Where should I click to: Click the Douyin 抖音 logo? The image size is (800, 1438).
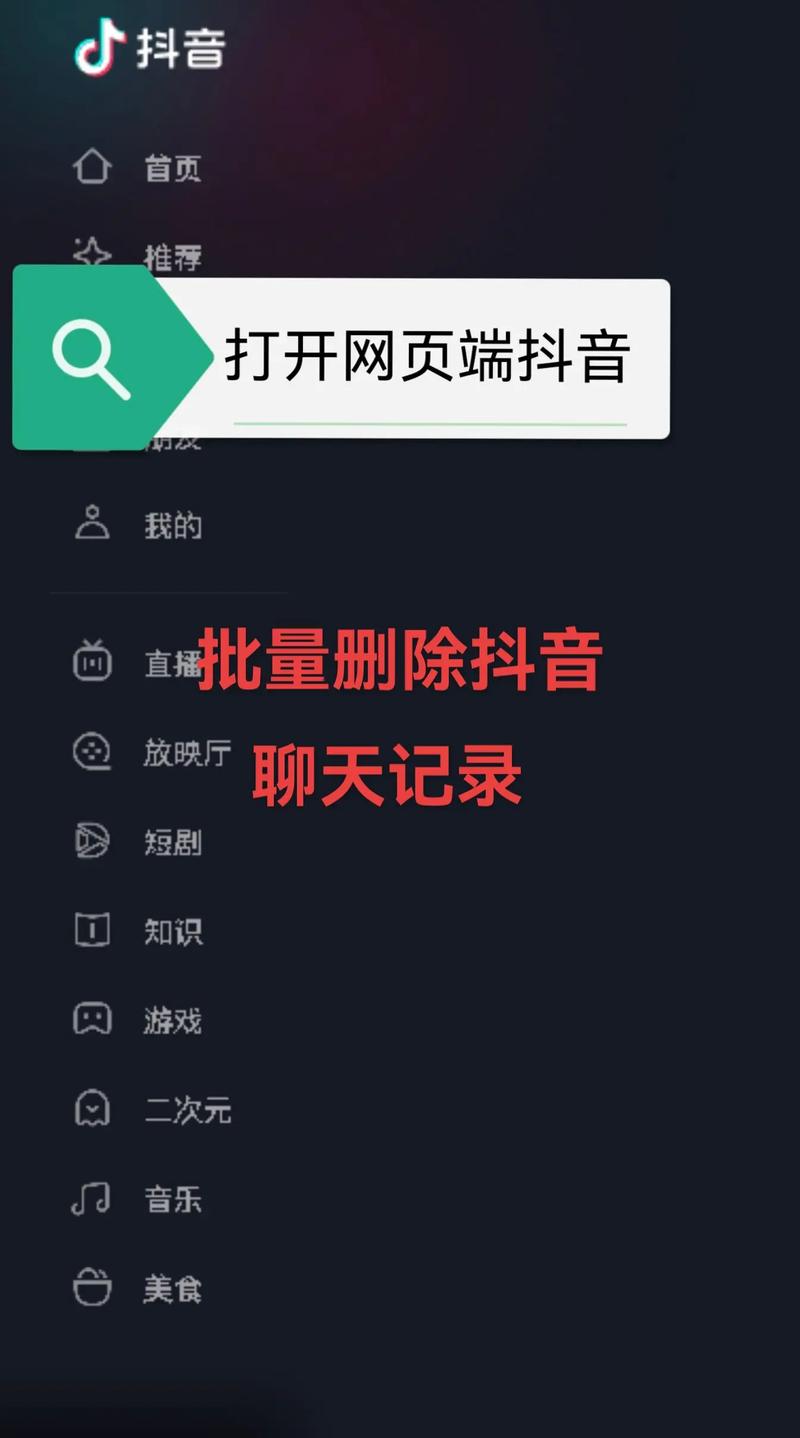point(150,48)
